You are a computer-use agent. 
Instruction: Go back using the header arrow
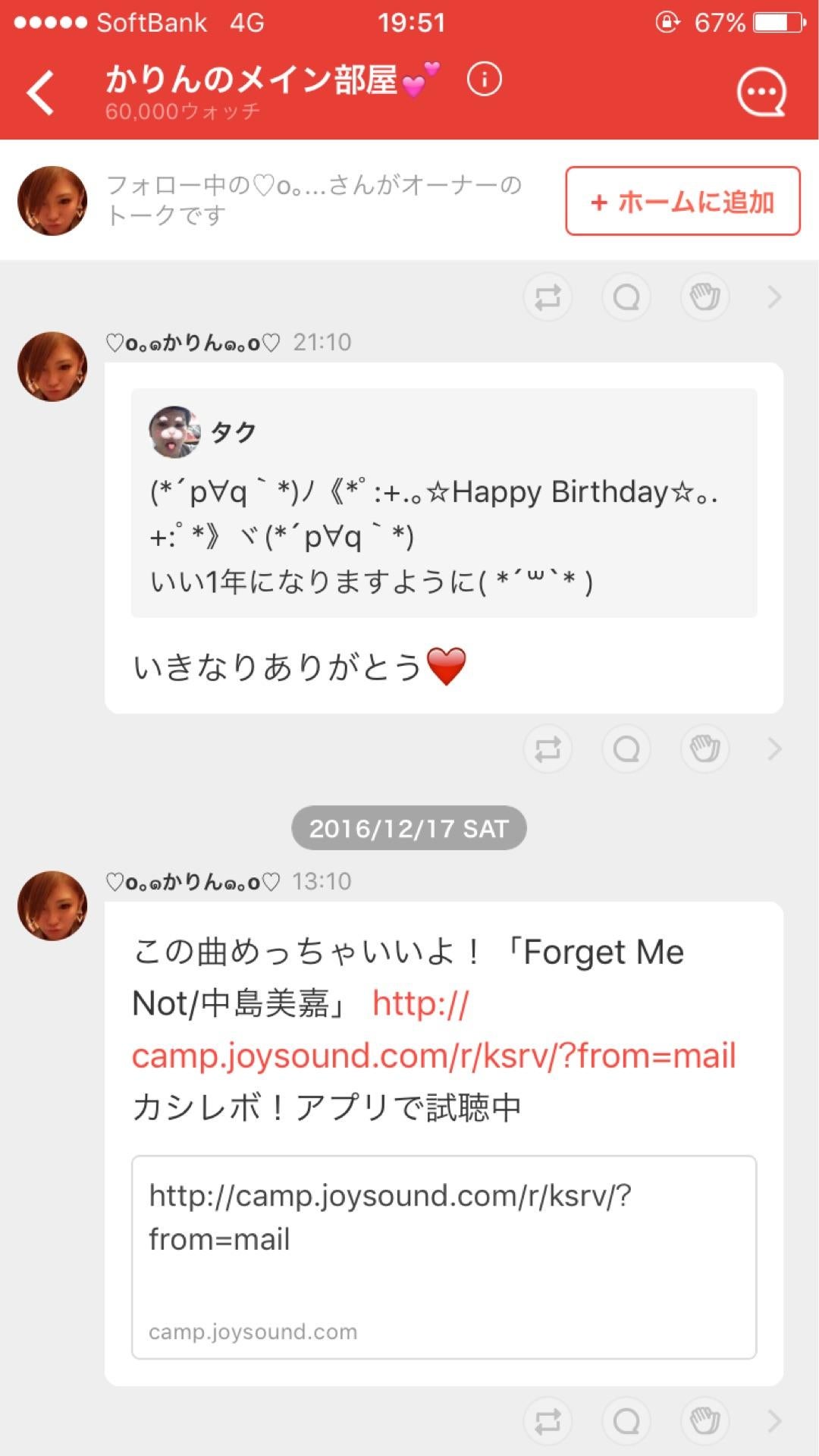(x=41, y=93)
